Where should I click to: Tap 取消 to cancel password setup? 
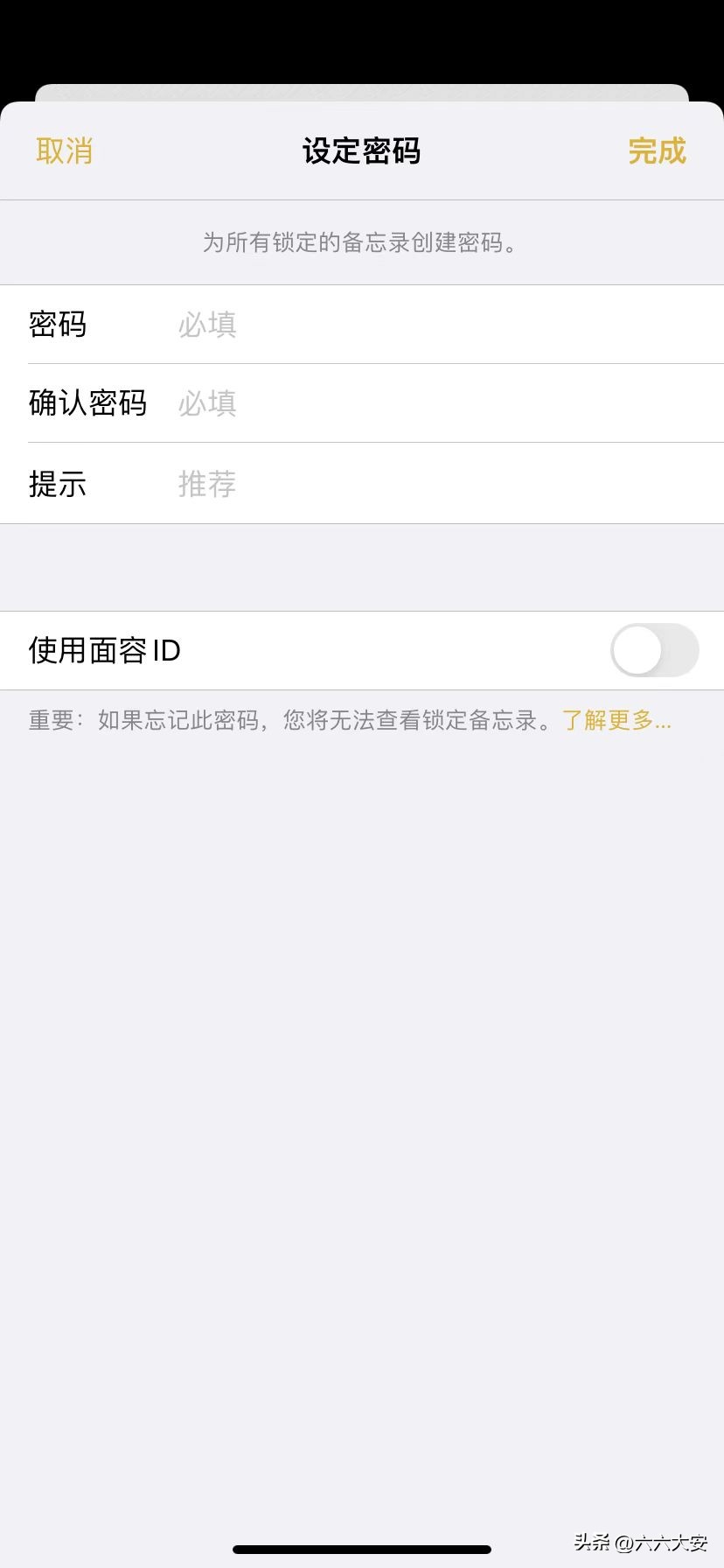[64, 150]
